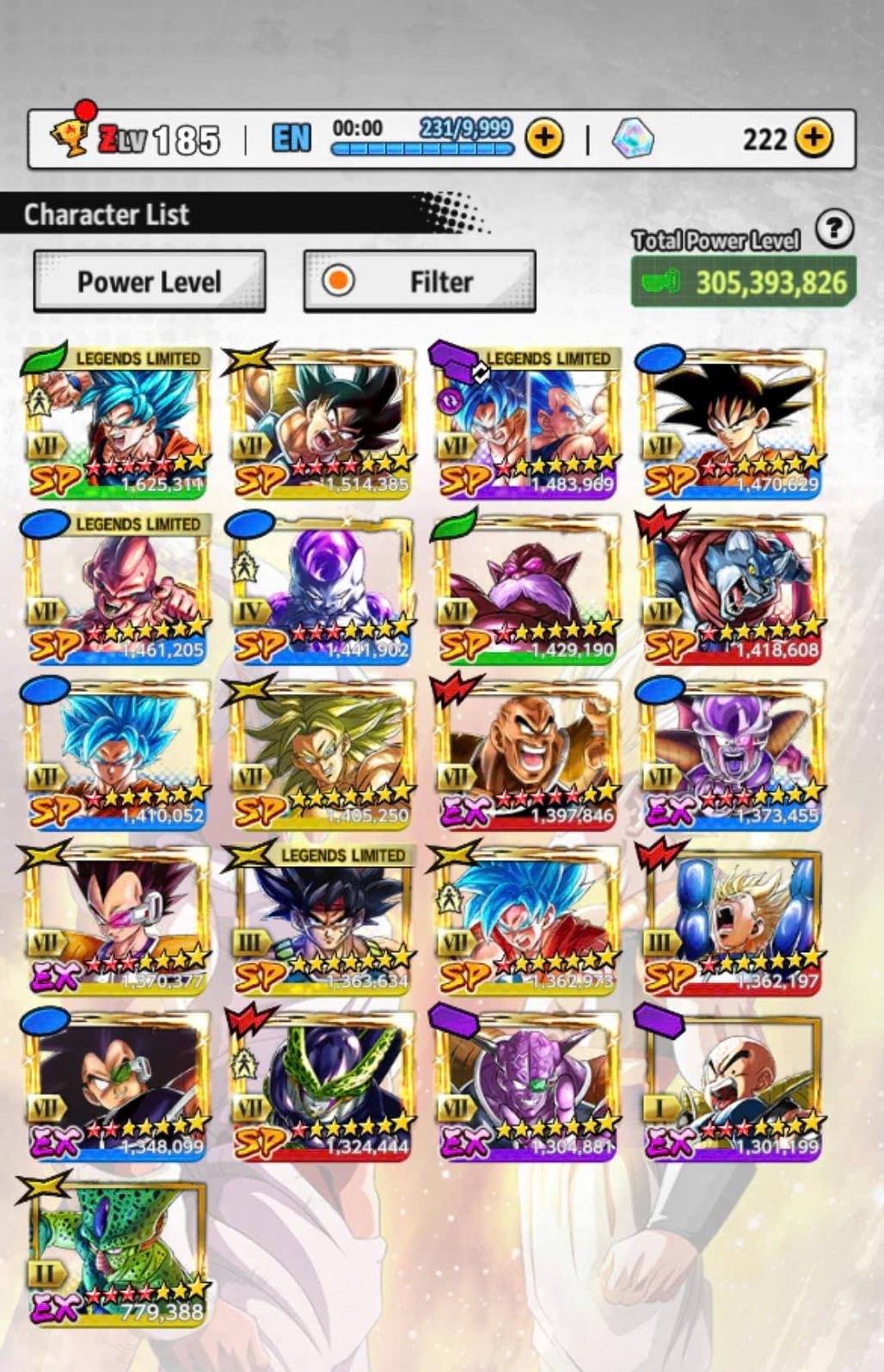View the character with power 1,429,190
The height and width of the screenshot is (1372, 884).
pos(528,588)
